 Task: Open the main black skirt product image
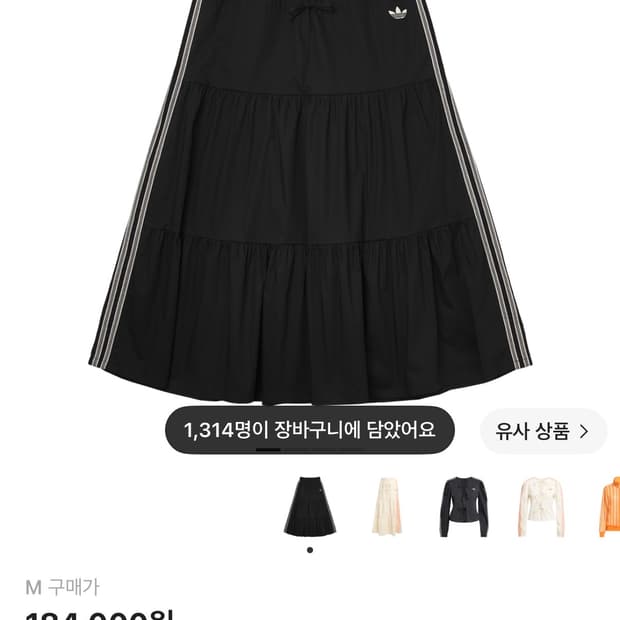[310, 202]
